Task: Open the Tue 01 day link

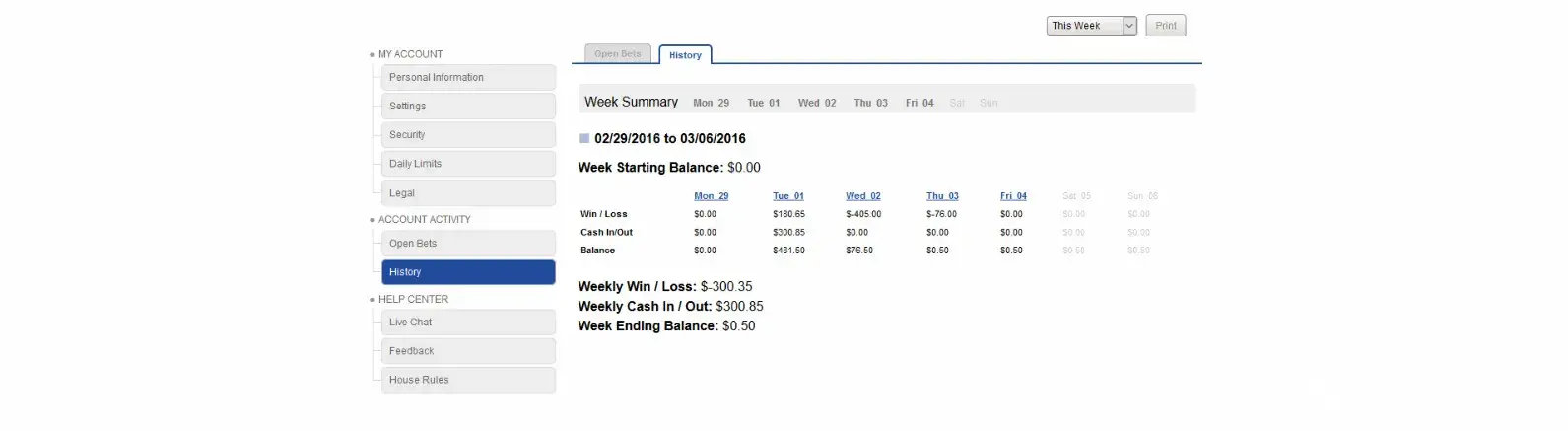Action: point(787,196)
